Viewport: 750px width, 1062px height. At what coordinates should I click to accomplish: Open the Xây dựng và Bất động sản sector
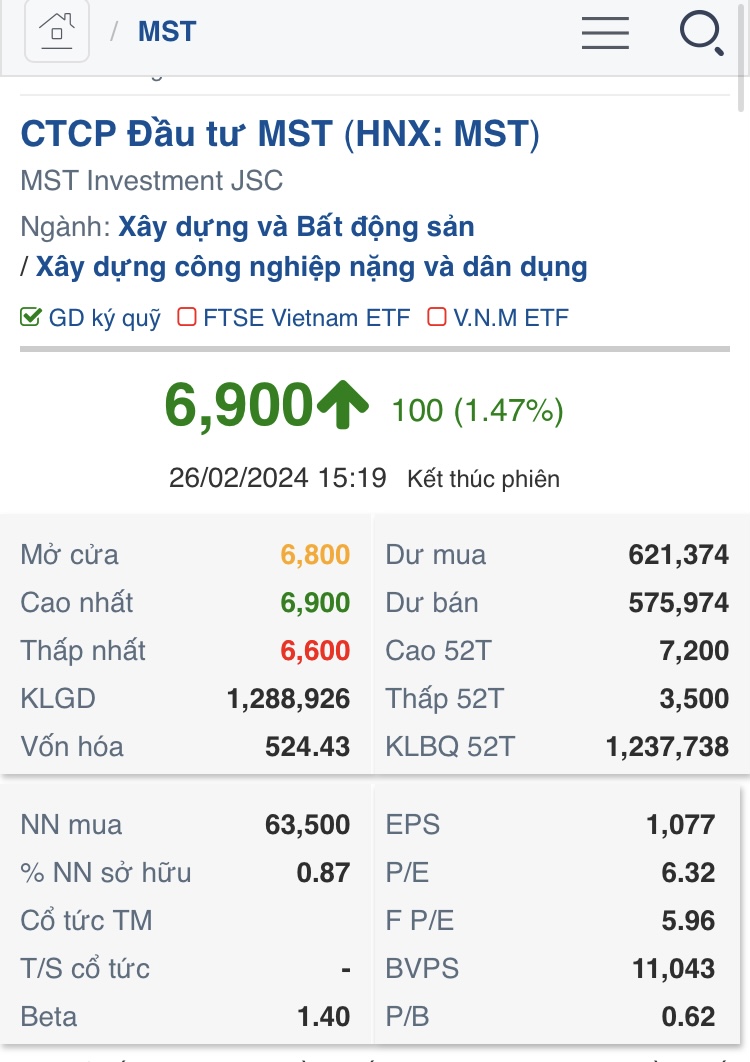pyautogui.click(x=296, y=227)
